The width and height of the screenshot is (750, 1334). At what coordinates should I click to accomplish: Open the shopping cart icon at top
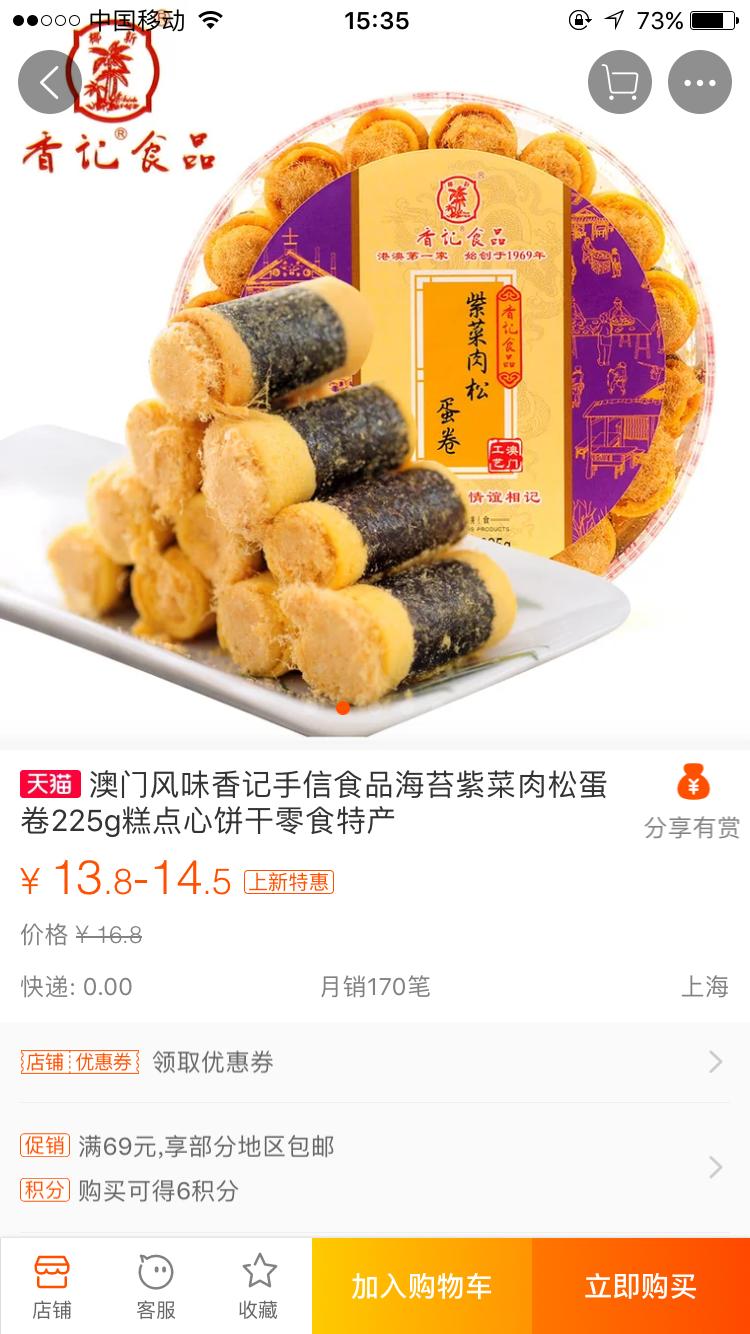click(x=618, y=82)
